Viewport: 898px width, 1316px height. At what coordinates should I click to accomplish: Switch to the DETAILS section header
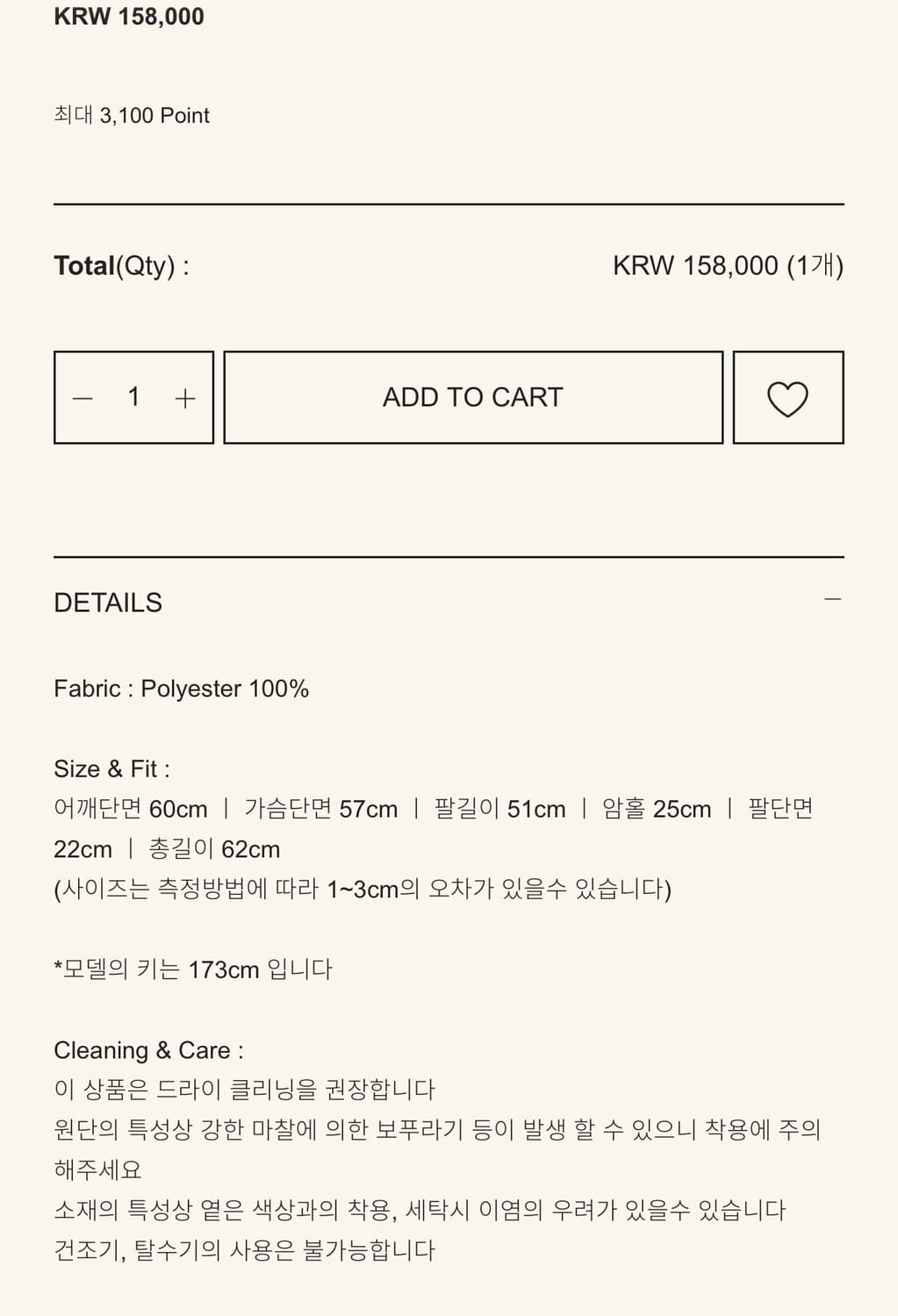[108, 602]
